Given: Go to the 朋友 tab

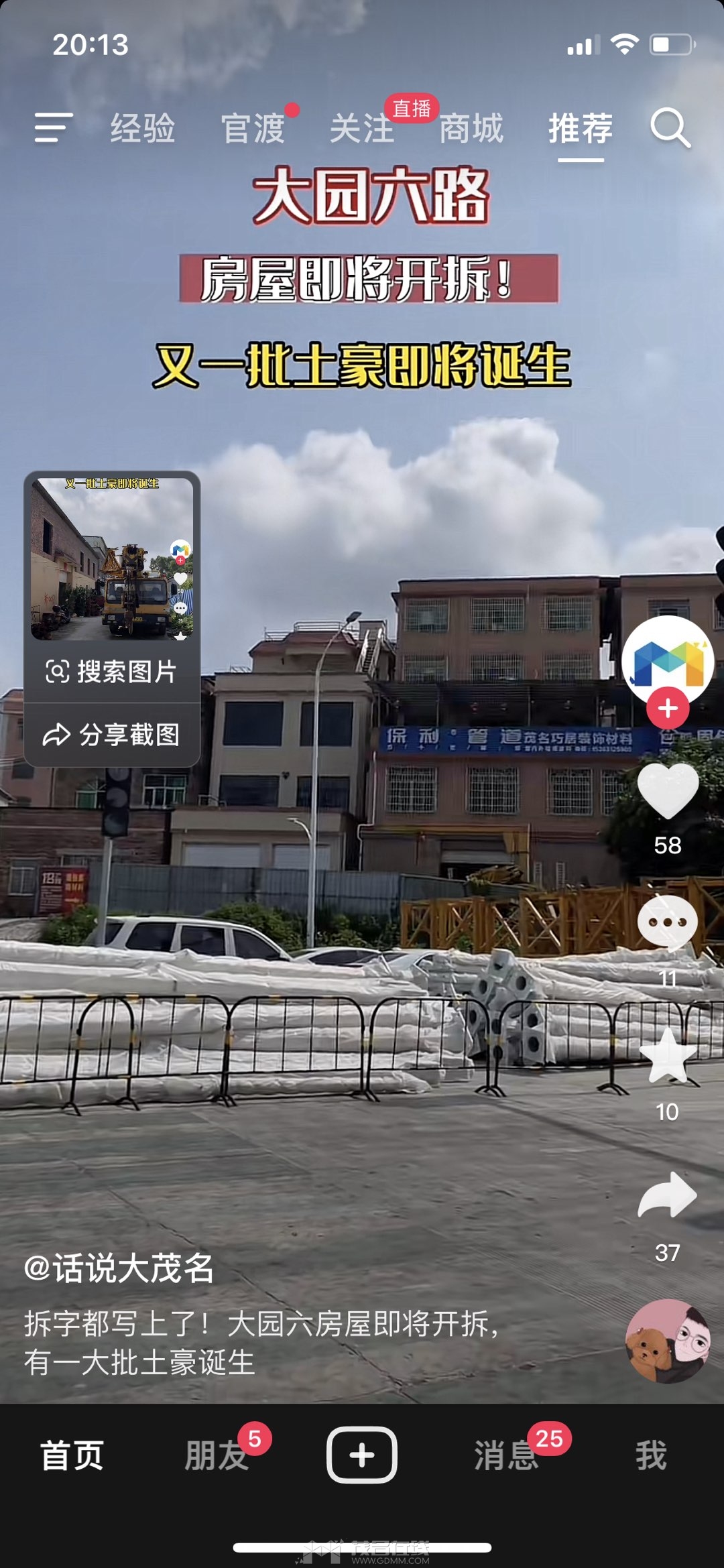Looking at the screenshot, I should [x=217, y=1455].
